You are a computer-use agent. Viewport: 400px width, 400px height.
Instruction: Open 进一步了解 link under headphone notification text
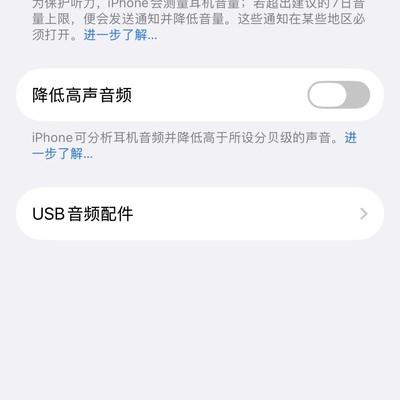[120, 35]
